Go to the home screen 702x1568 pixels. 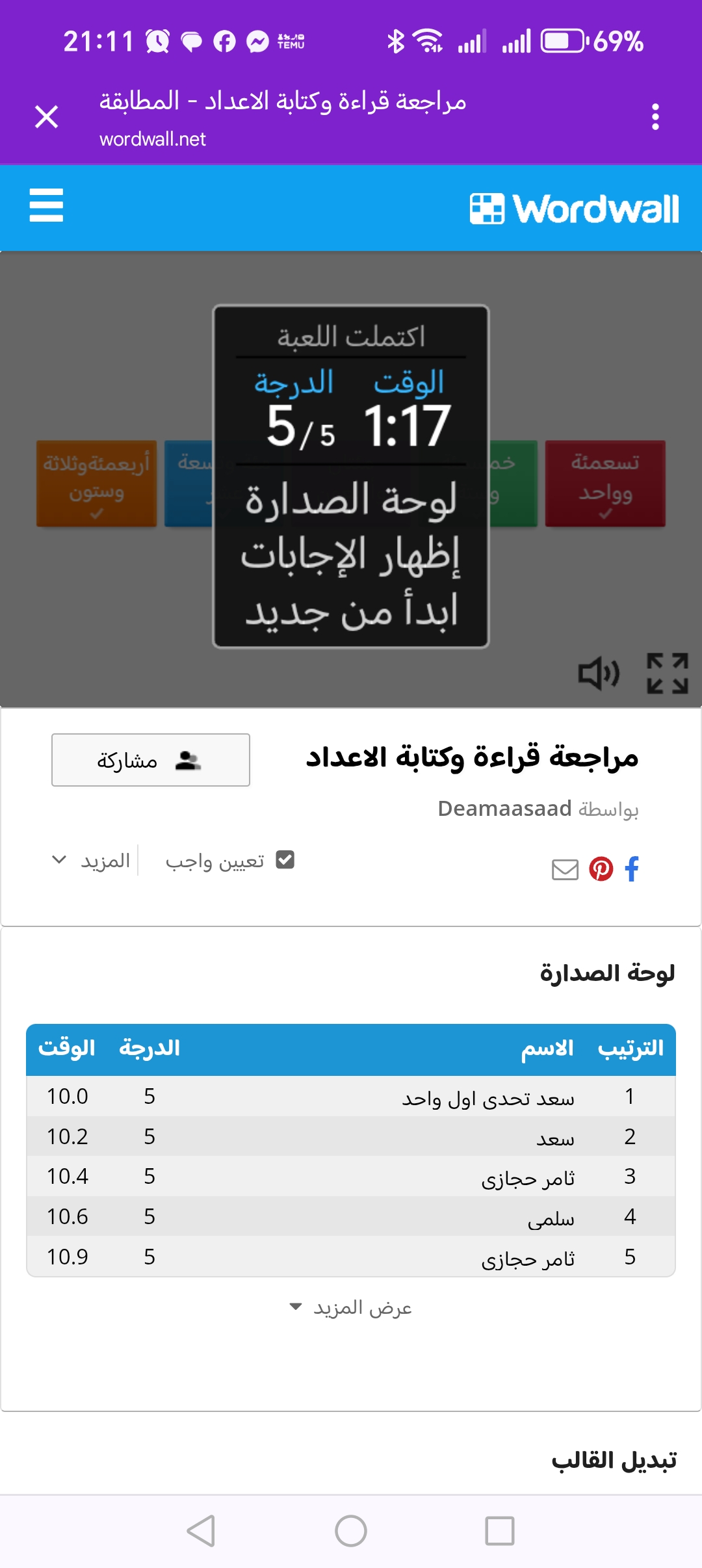(x=351, y=1530)
